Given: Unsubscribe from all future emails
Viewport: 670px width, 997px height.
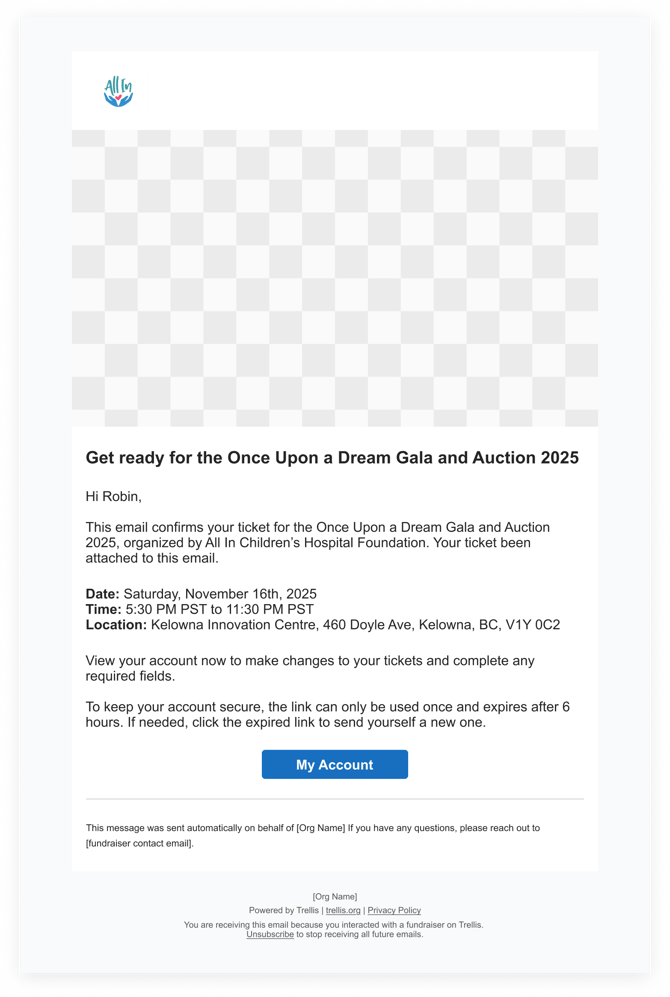Looking at the screenshot, I should point(270,934).
